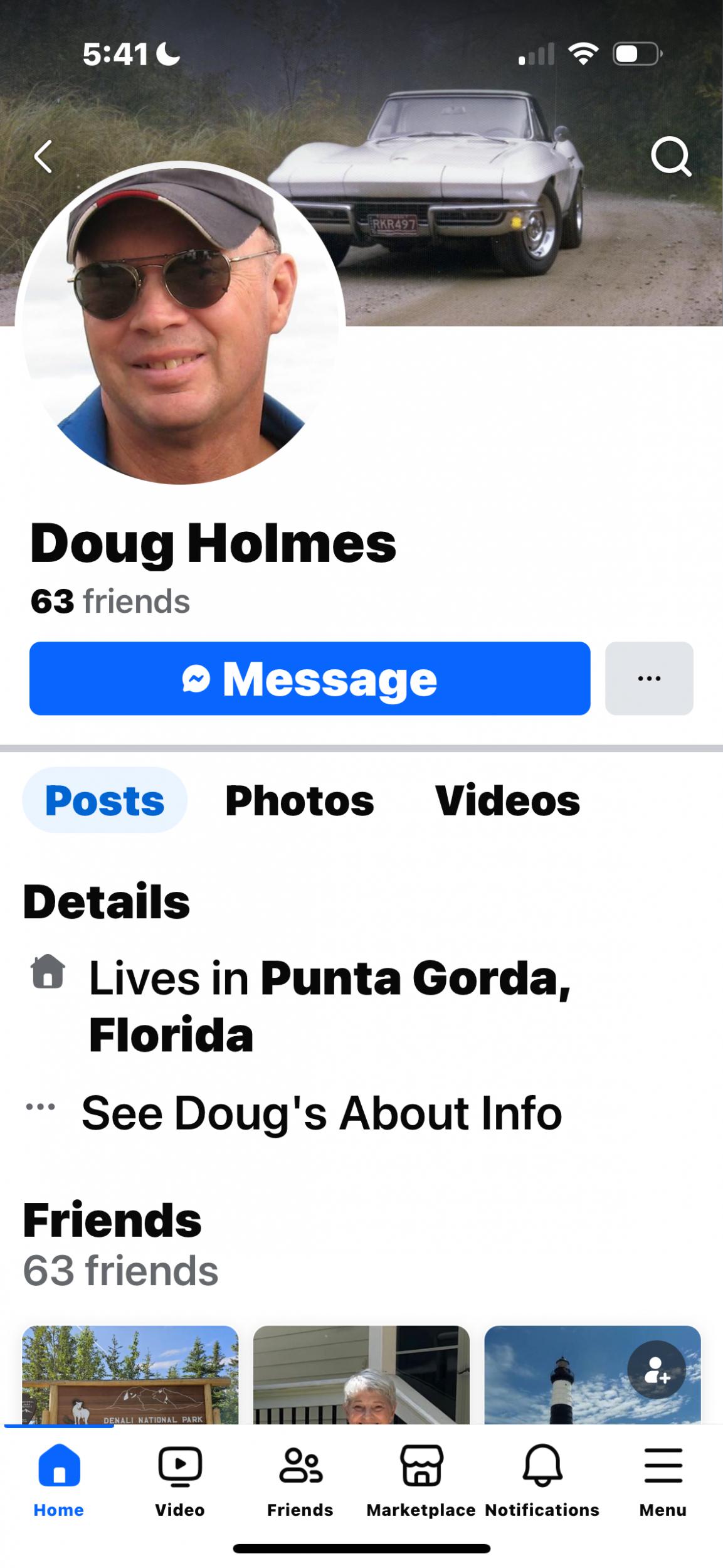Open friend tile with Denali National Park sign
Screen dimensions: 723x1568
130,1374
